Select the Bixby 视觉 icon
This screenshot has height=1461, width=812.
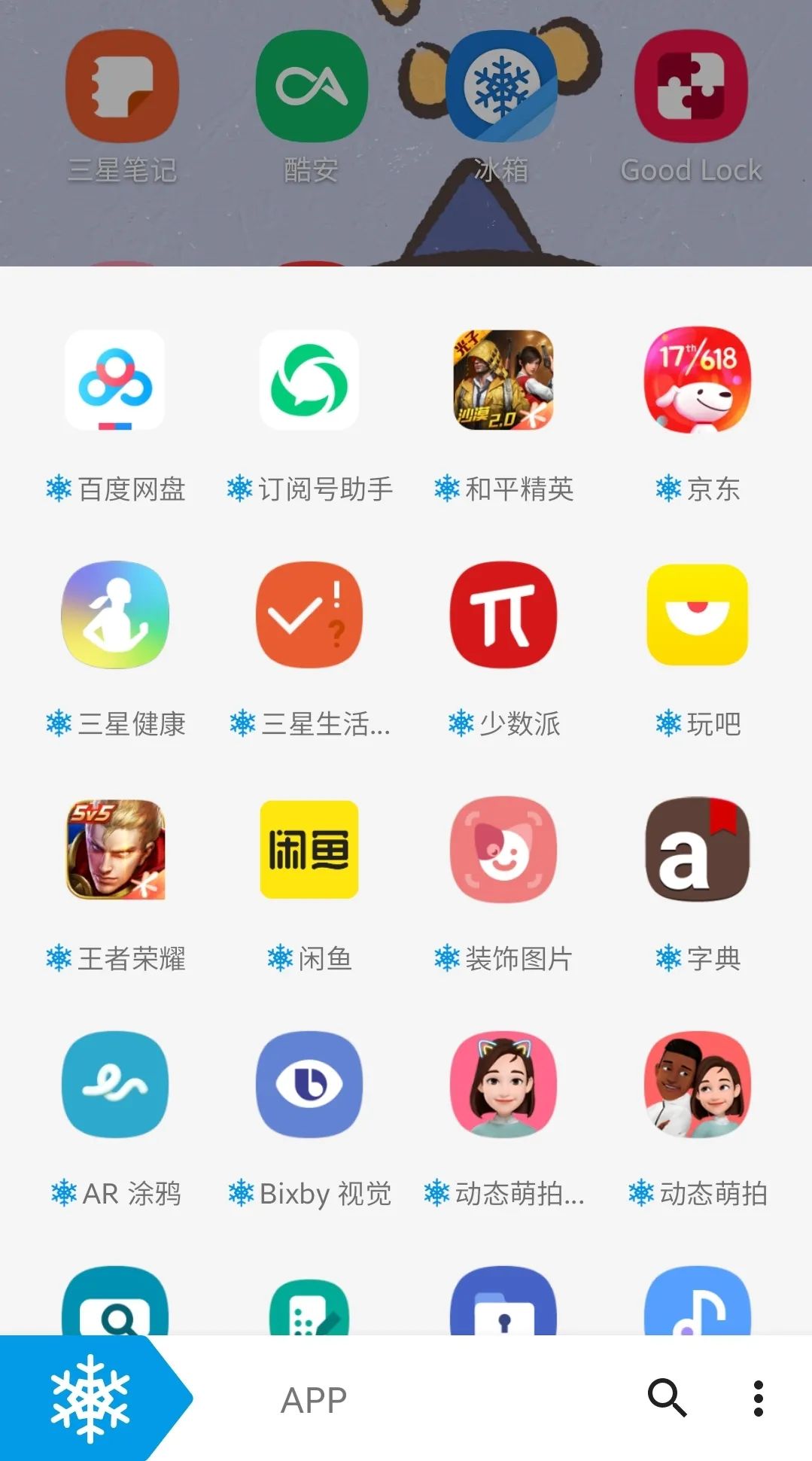[x=309, y=1082]
